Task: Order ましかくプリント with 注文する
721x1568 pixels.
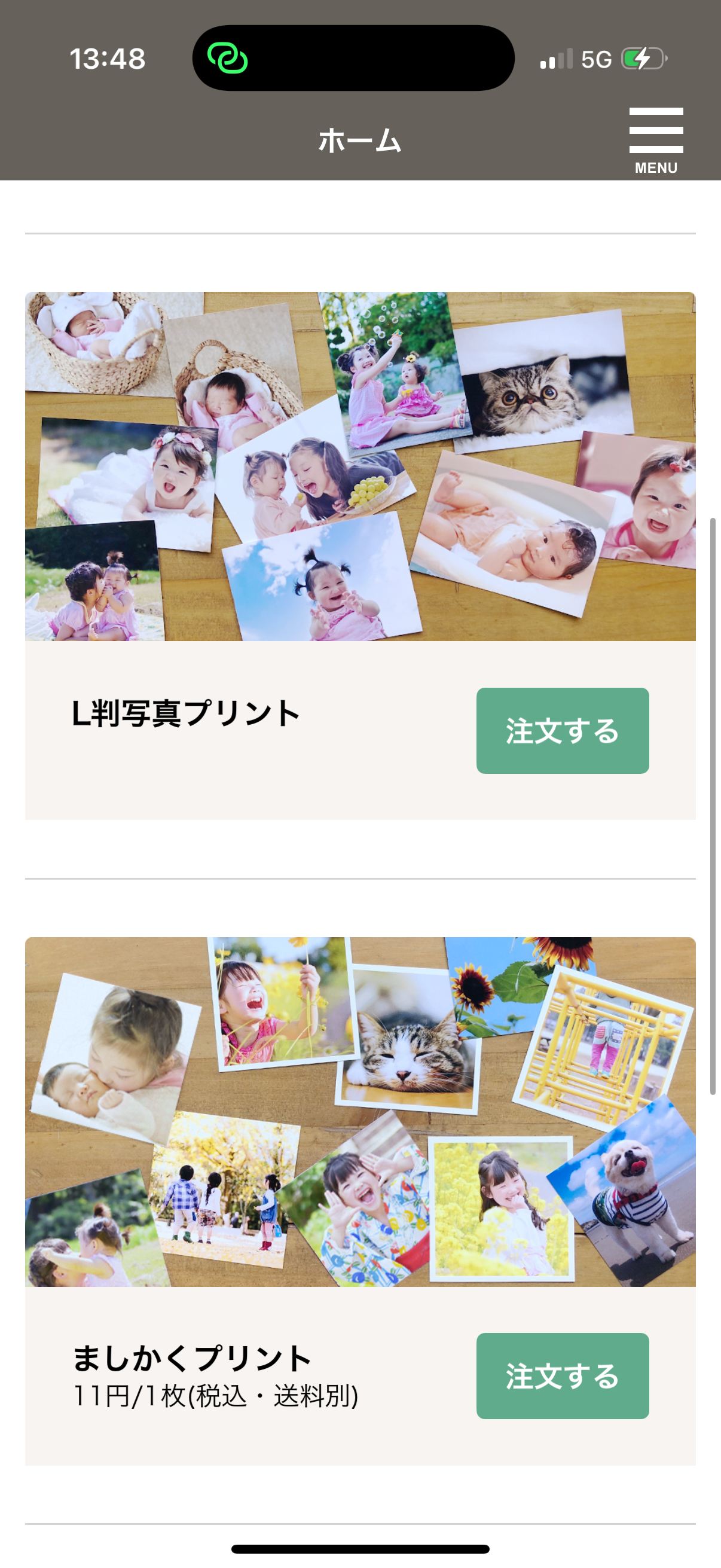Action: pyautogui.click(x=561, y=1375)
